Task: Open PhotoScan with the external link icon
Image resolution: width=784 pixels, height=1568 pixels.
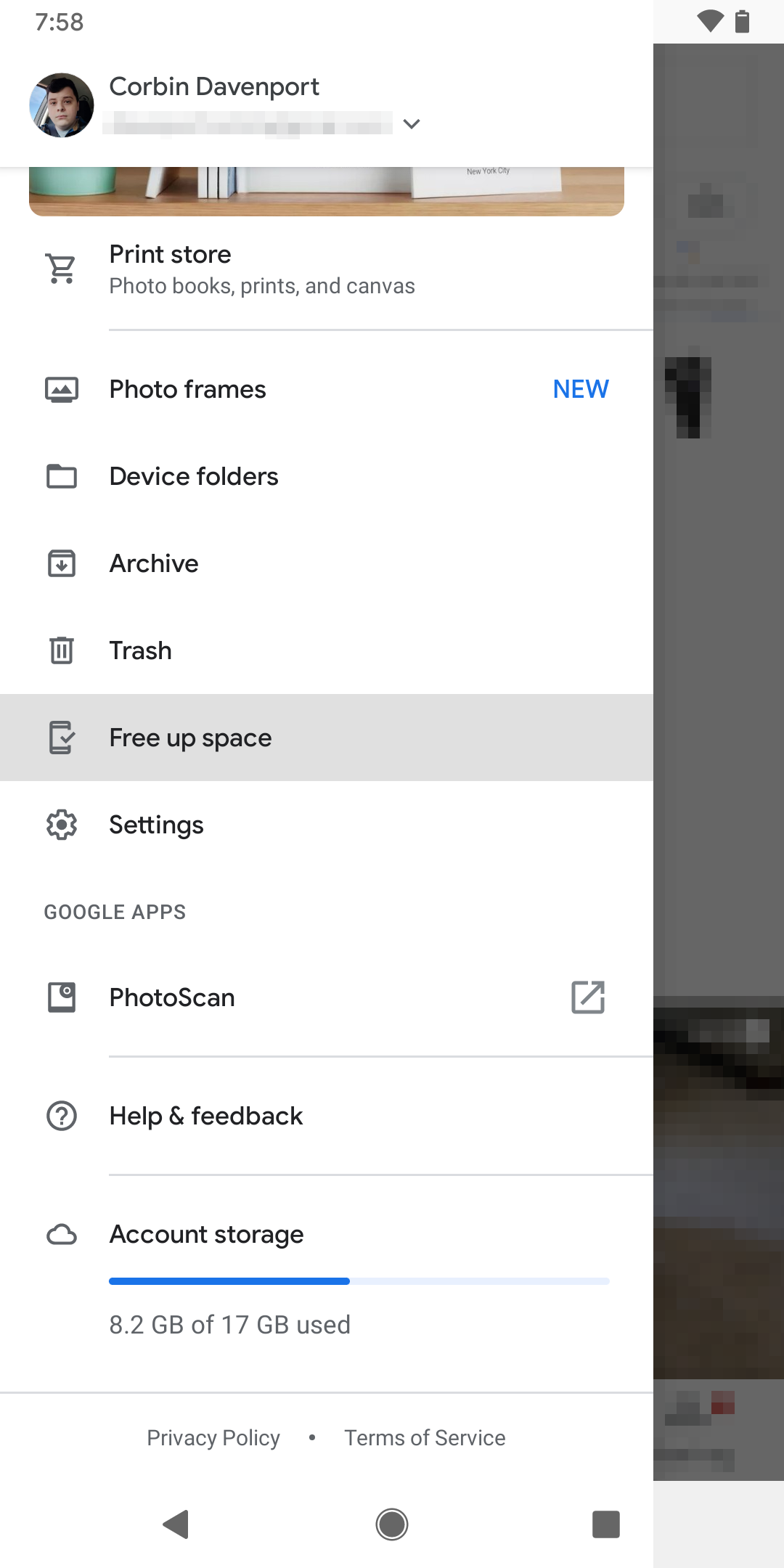Action: point(588,997)
